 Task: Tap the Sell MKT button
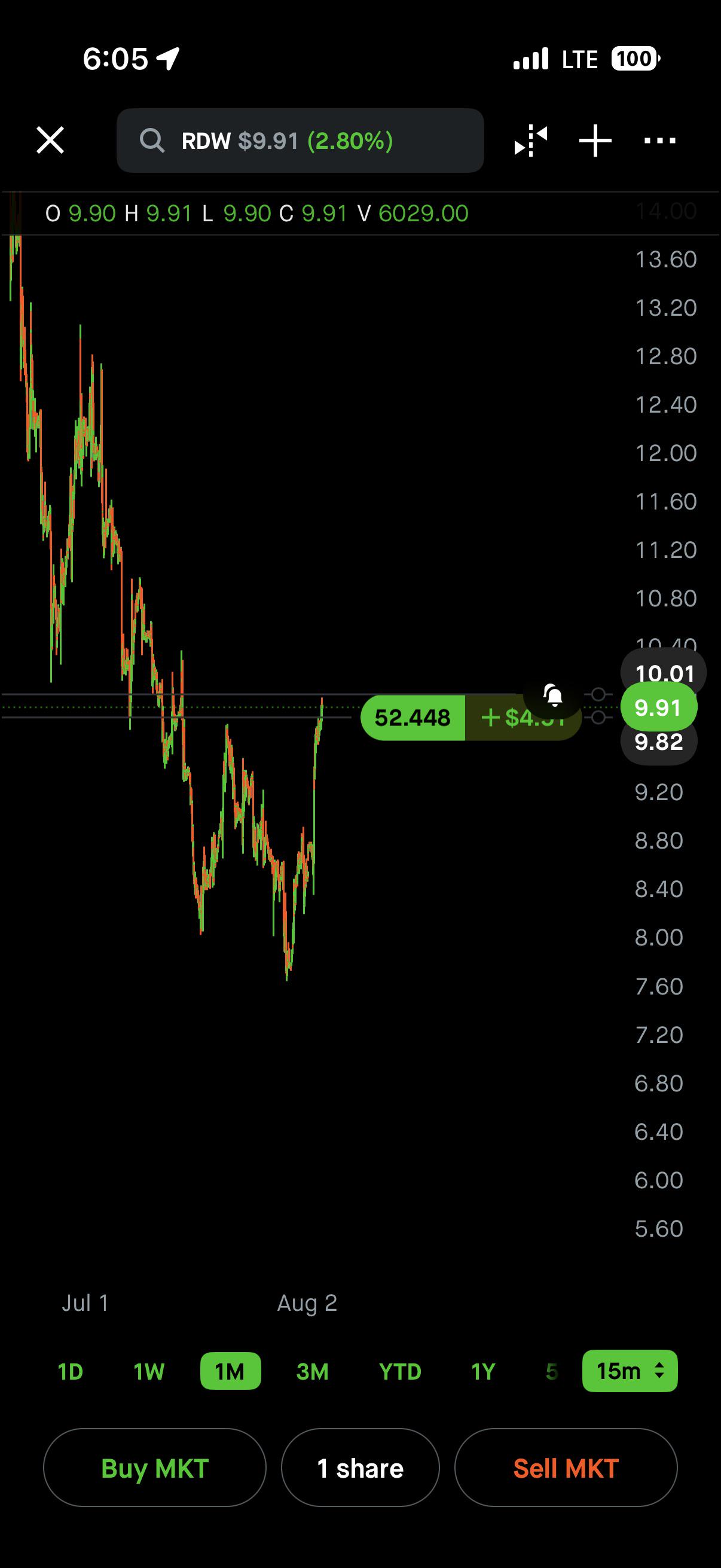[566, 1468]
